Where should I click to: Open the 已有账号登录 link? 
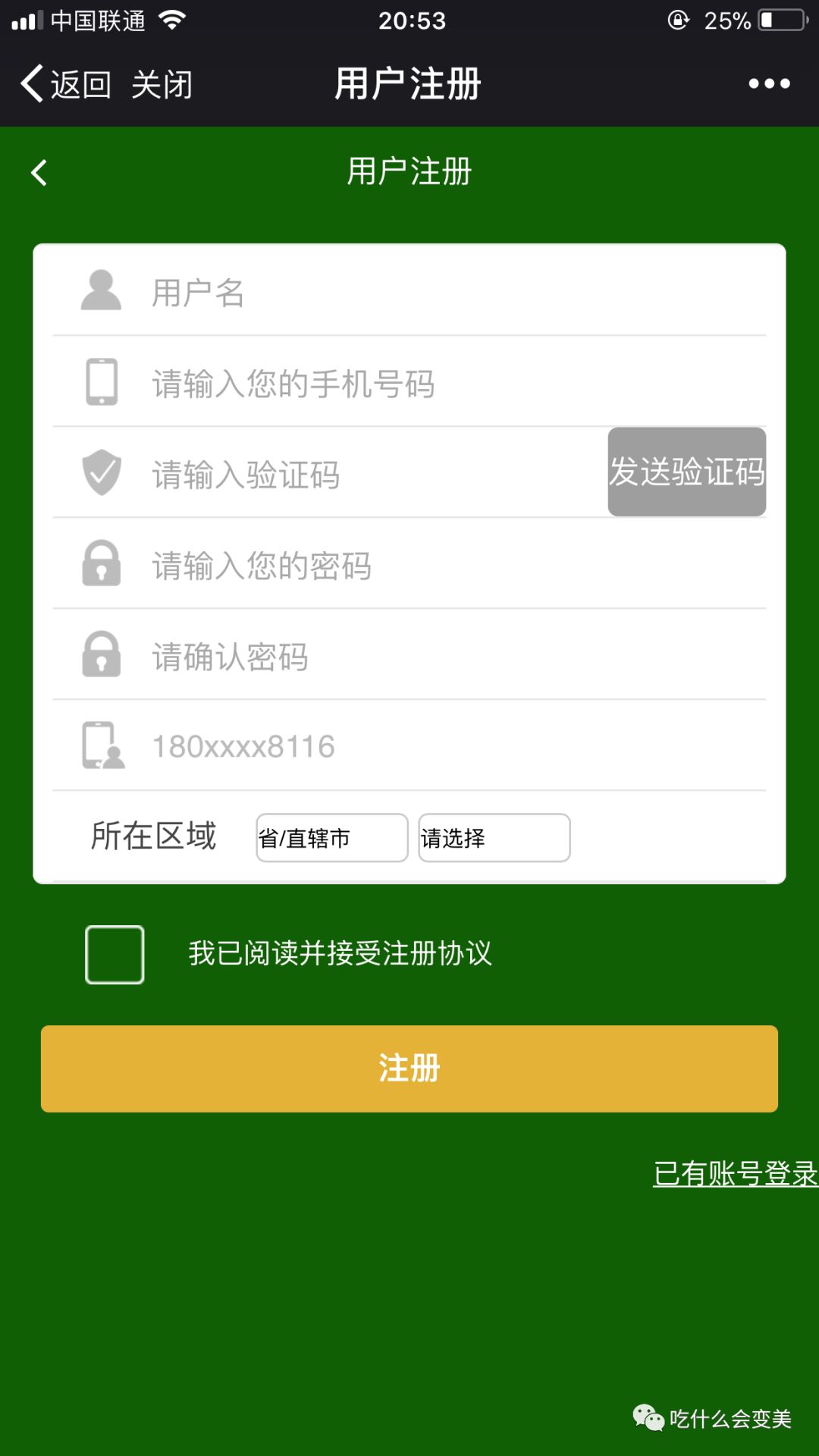[735, 1174]
